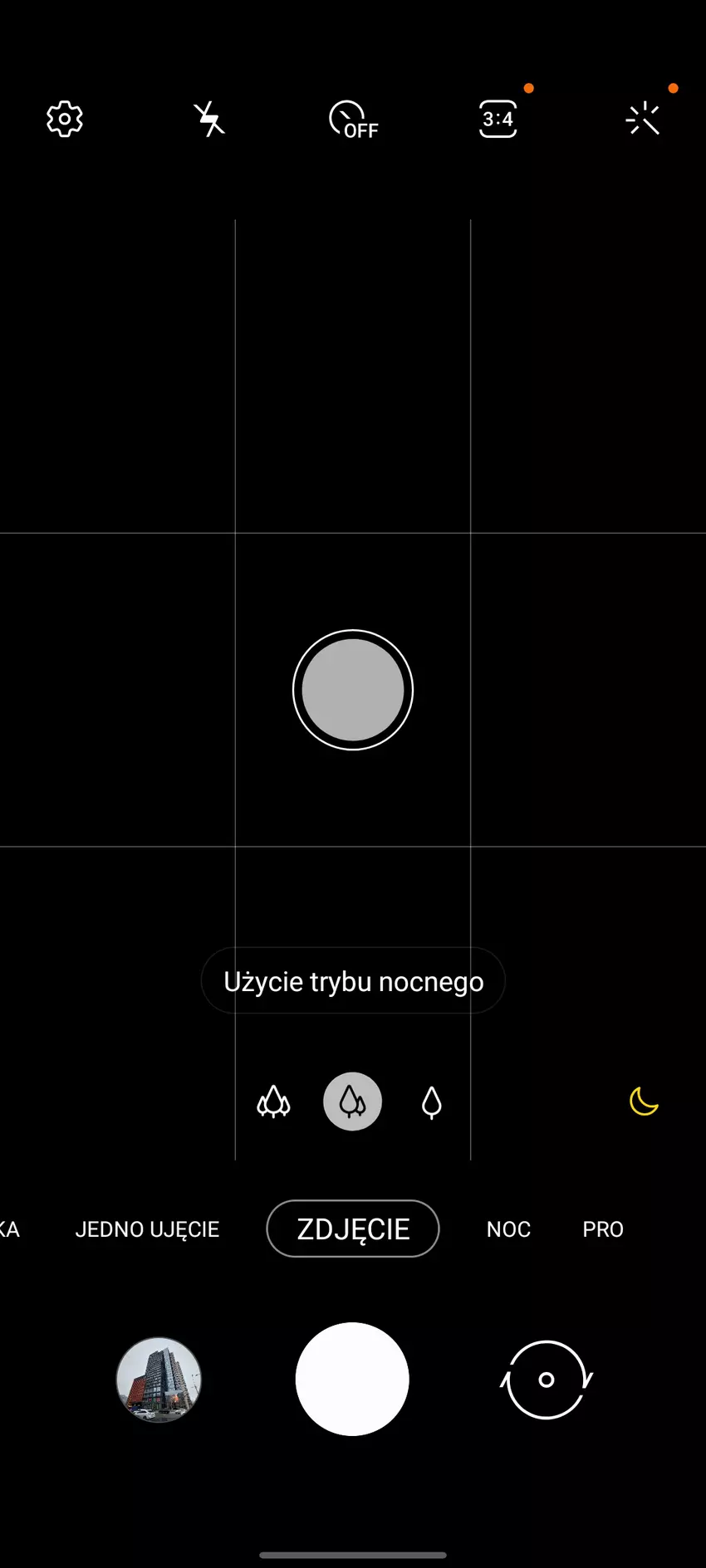Open the filters and effects wand
This screenshot has height=1568, width=706.
[643, 120]
